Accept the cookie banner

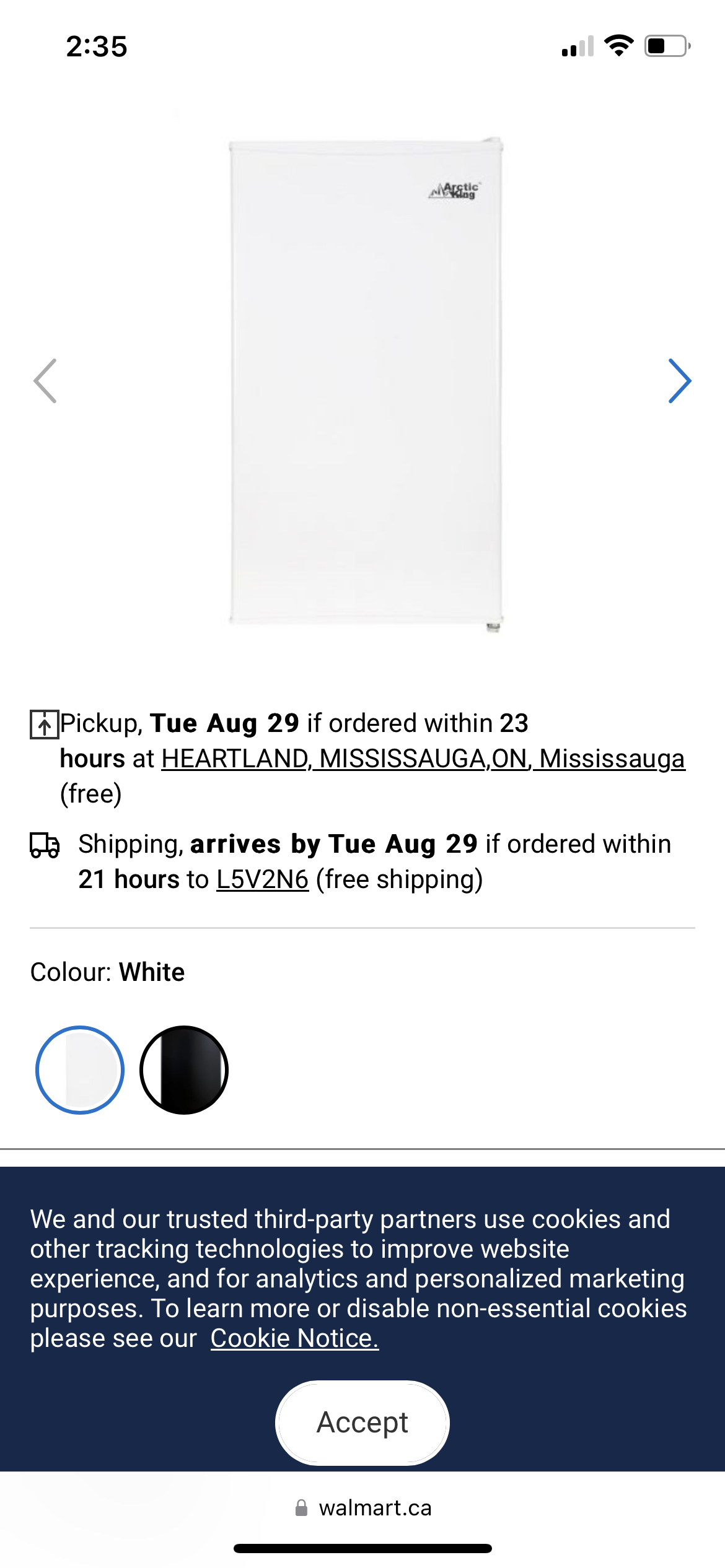(362, 1422)
